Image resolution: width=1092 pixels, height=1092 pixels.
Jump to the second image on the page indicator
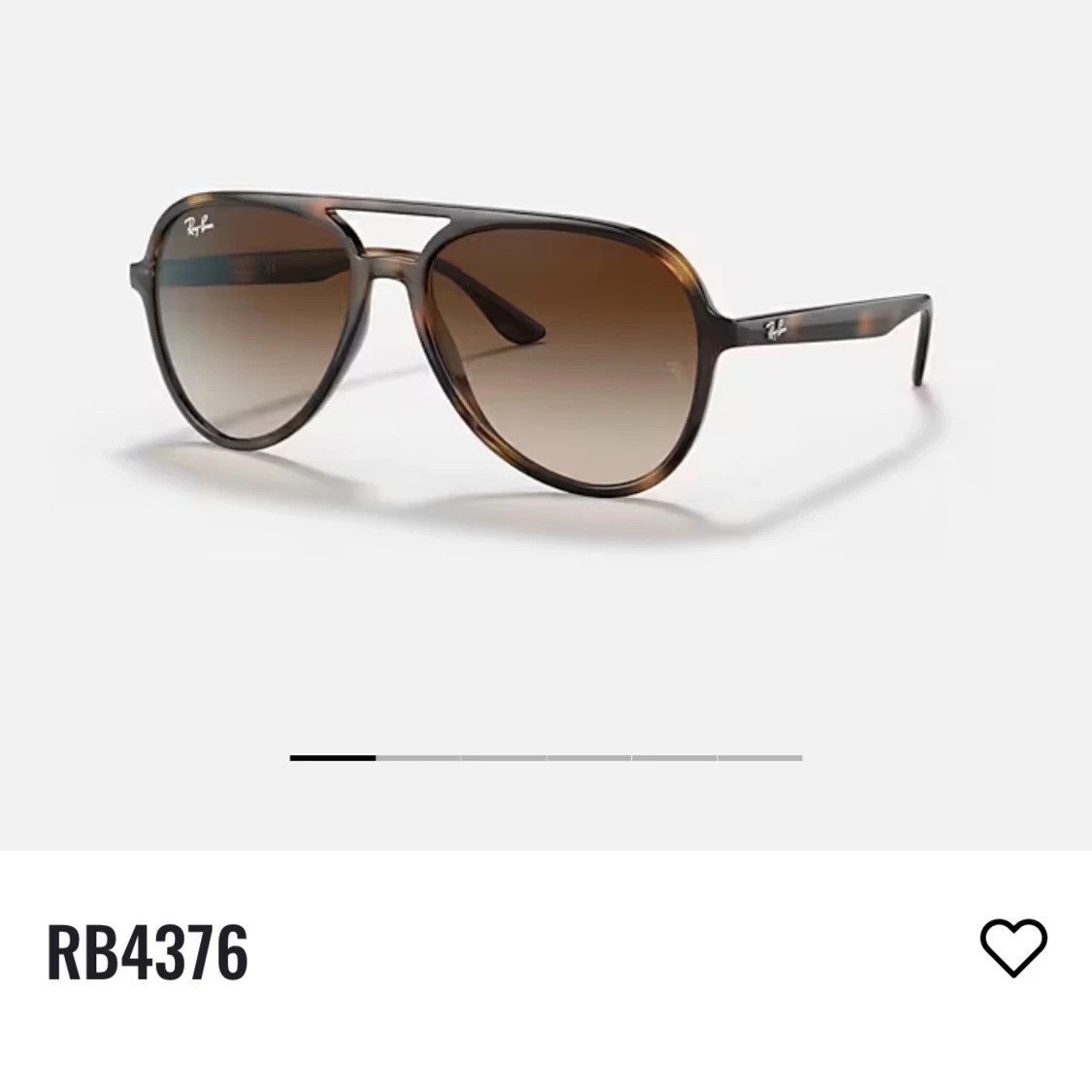coord(417,758)
